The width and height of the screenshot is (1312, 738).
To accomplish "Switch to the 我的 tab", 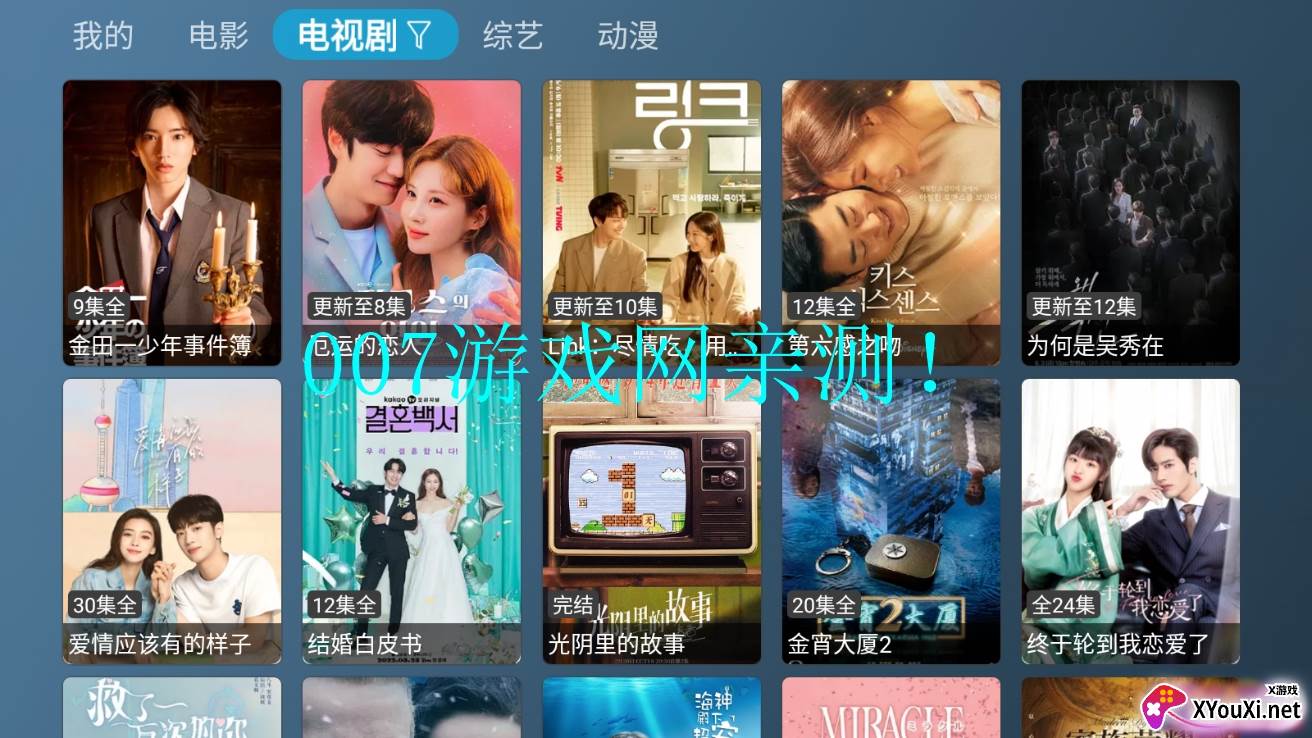I will coord(103,36).
